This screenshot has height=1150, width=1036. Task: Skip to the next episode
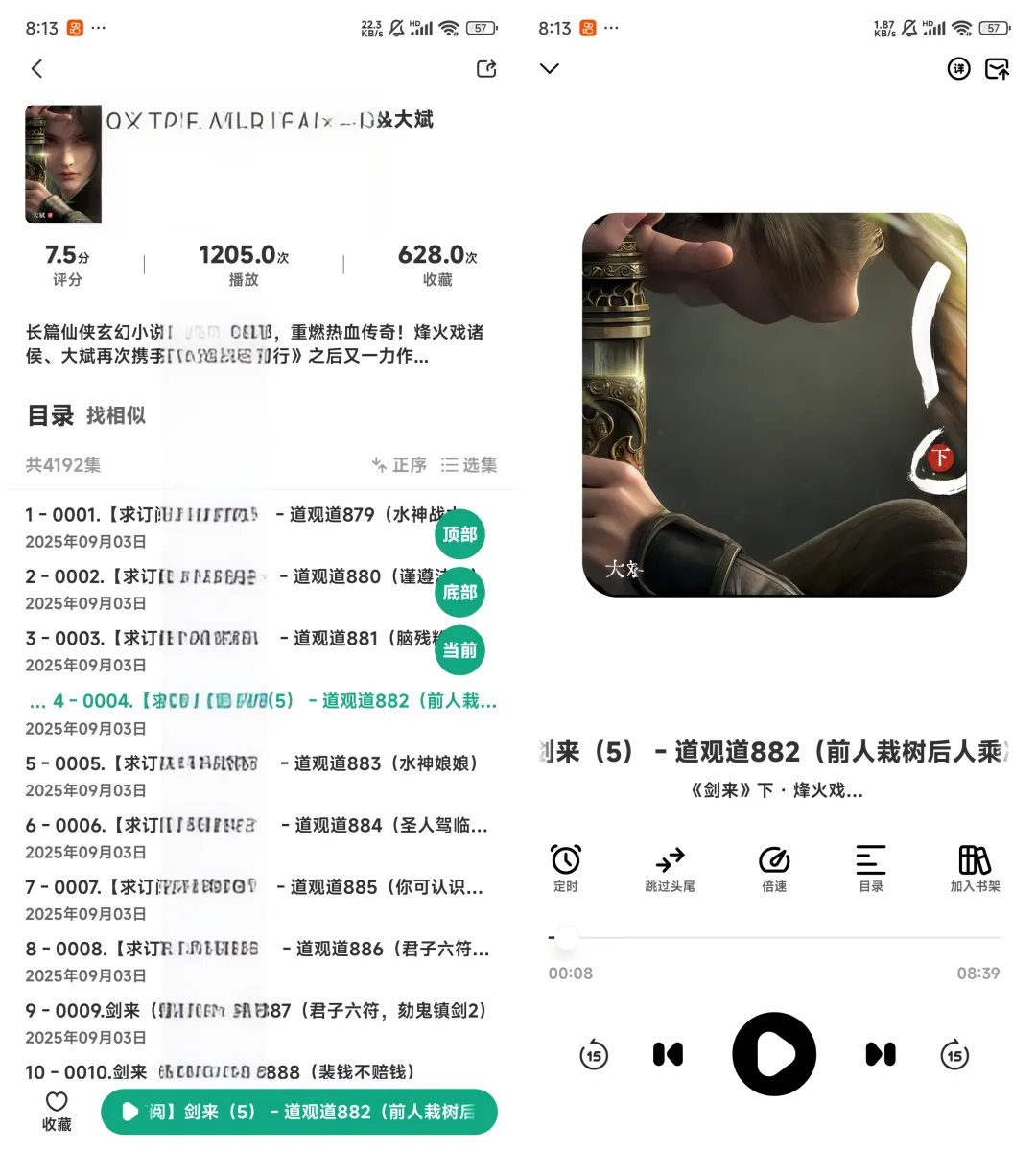881,1054
